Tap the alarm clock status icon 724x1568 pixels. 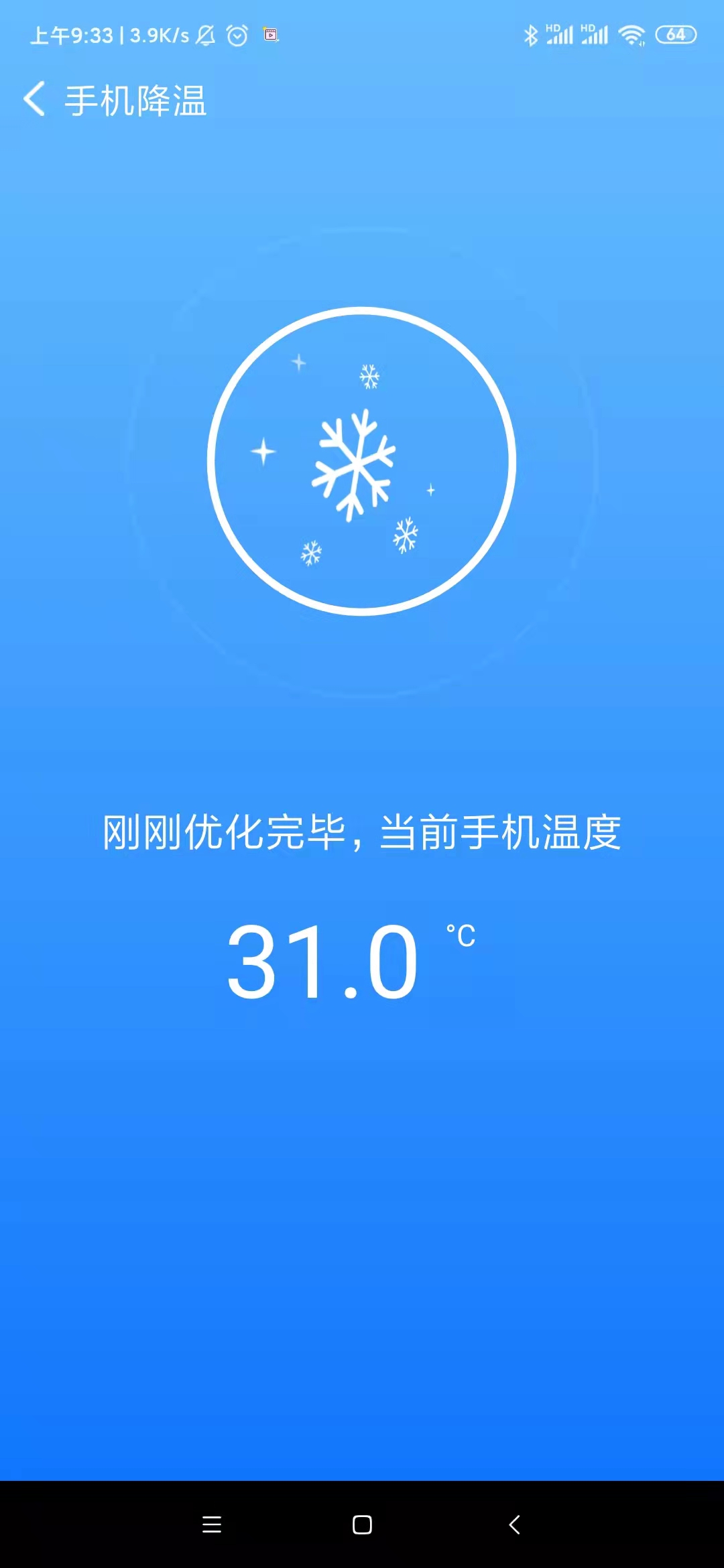pos(236,36)
